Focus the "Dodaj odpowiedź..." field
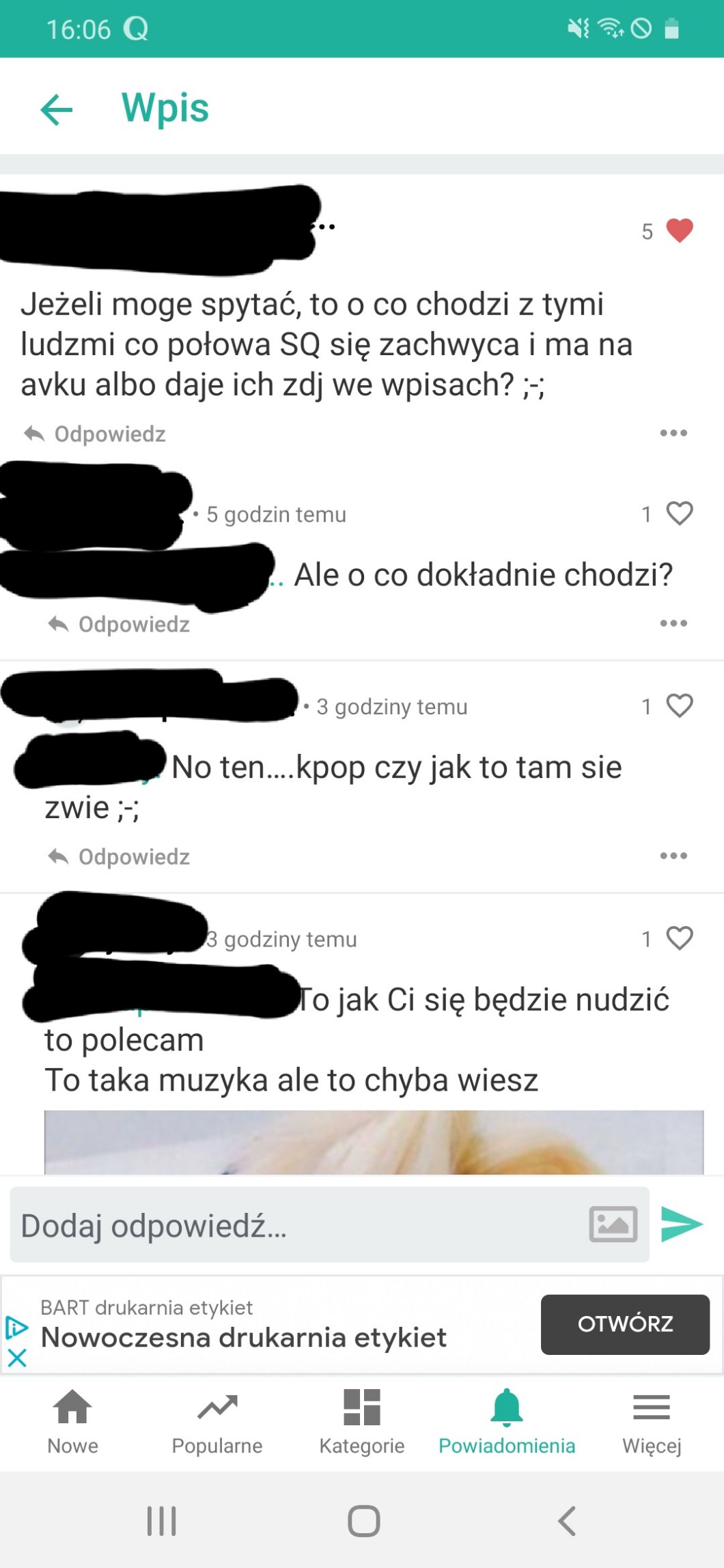 pyautogui.click(x=294, y=1225)
